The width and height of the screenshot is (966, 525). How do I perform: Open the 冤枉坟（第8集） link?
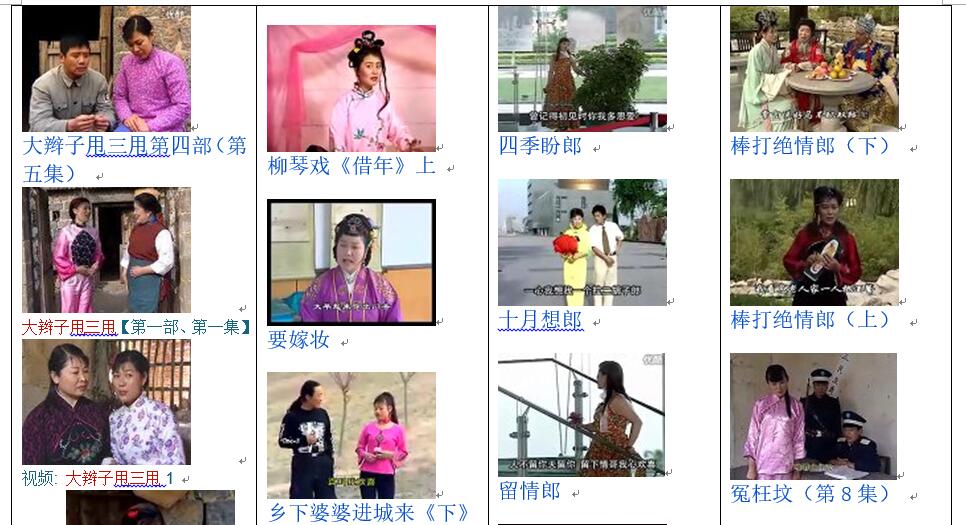pos(810,493)
